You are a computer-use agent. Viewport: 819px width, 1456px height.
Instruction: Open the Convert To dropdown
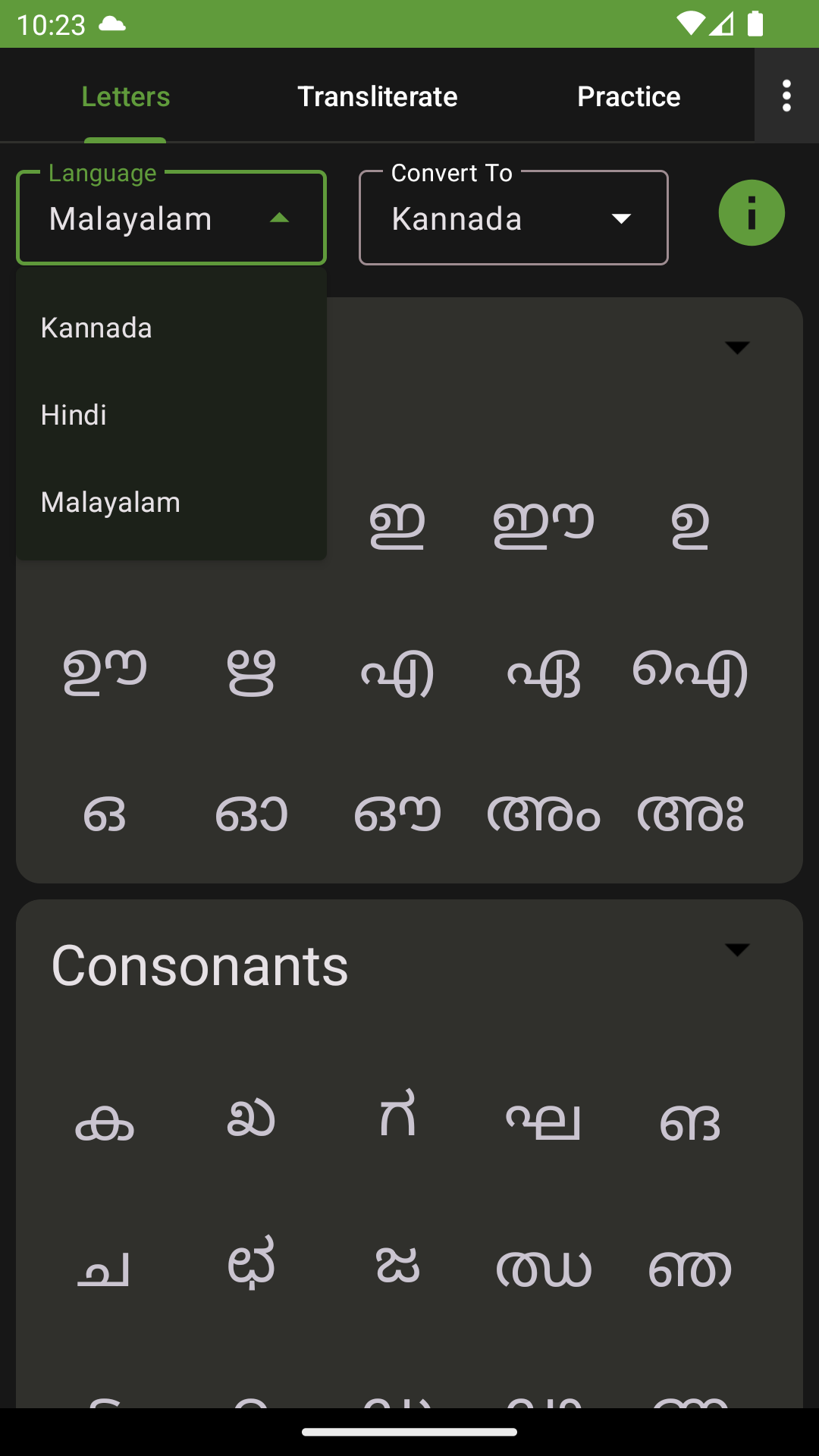click(513, 218)
